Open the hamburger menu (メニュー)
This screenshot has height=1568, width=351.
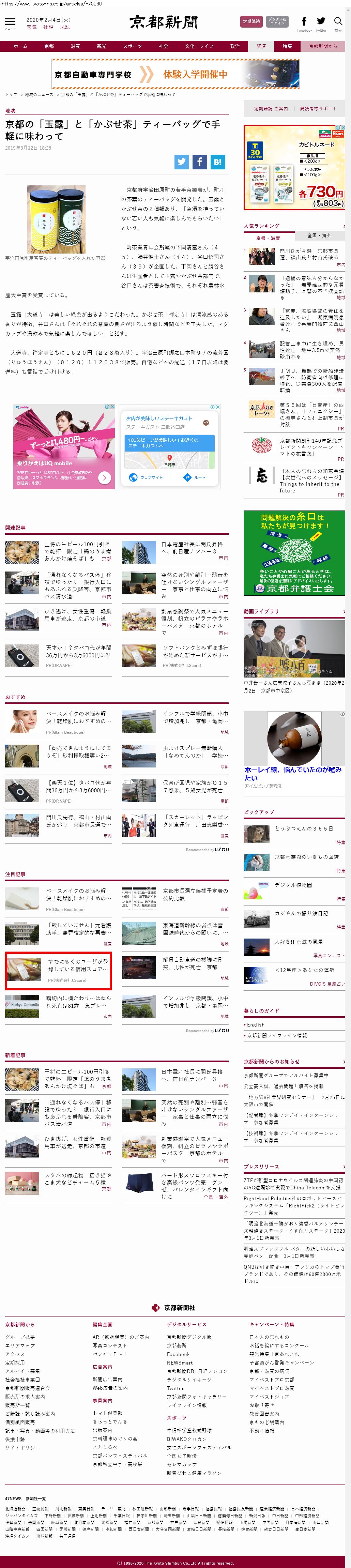click(10, 22)
